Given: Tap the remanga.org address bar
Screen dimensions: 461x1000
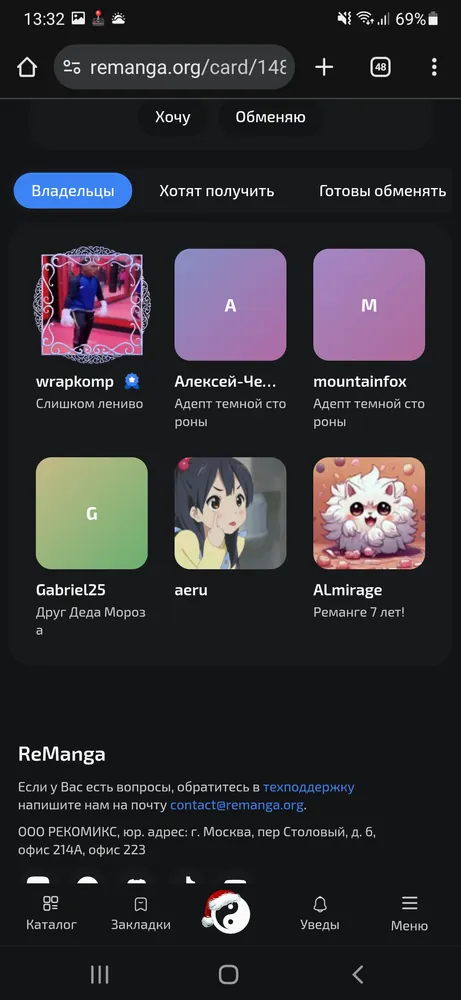Looking at the screenshot, I should click(174, 67).
